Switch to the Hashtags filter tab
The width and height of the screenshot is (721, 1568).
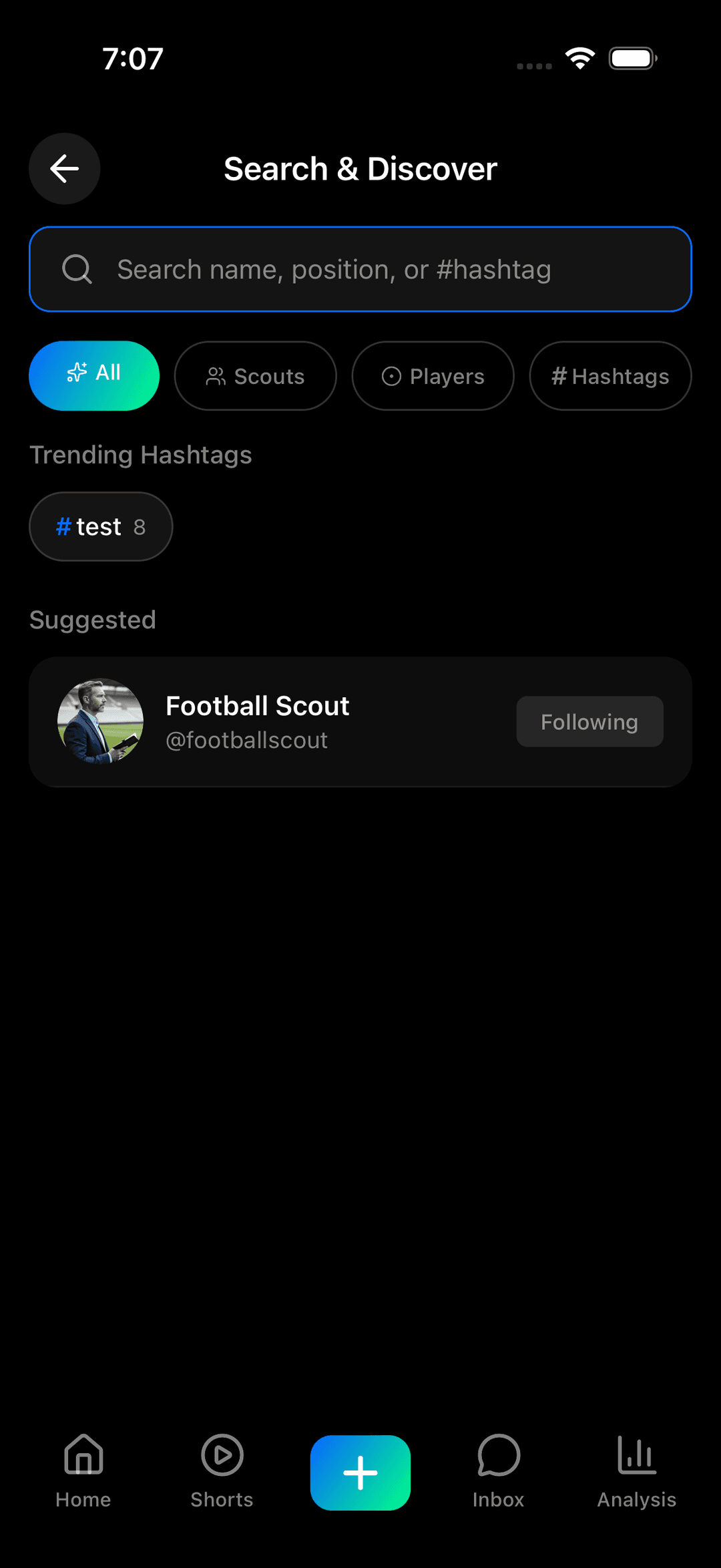point(610,375)
